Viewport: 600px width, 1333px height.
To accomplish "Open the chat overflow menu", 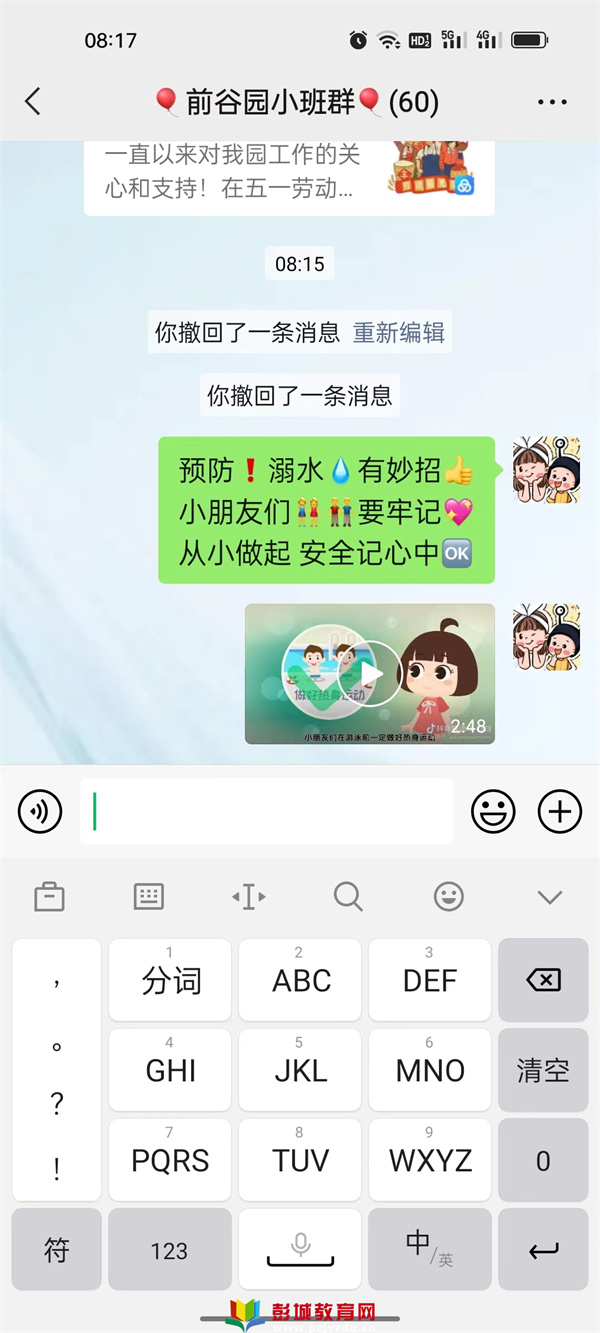I will point(552,102).
